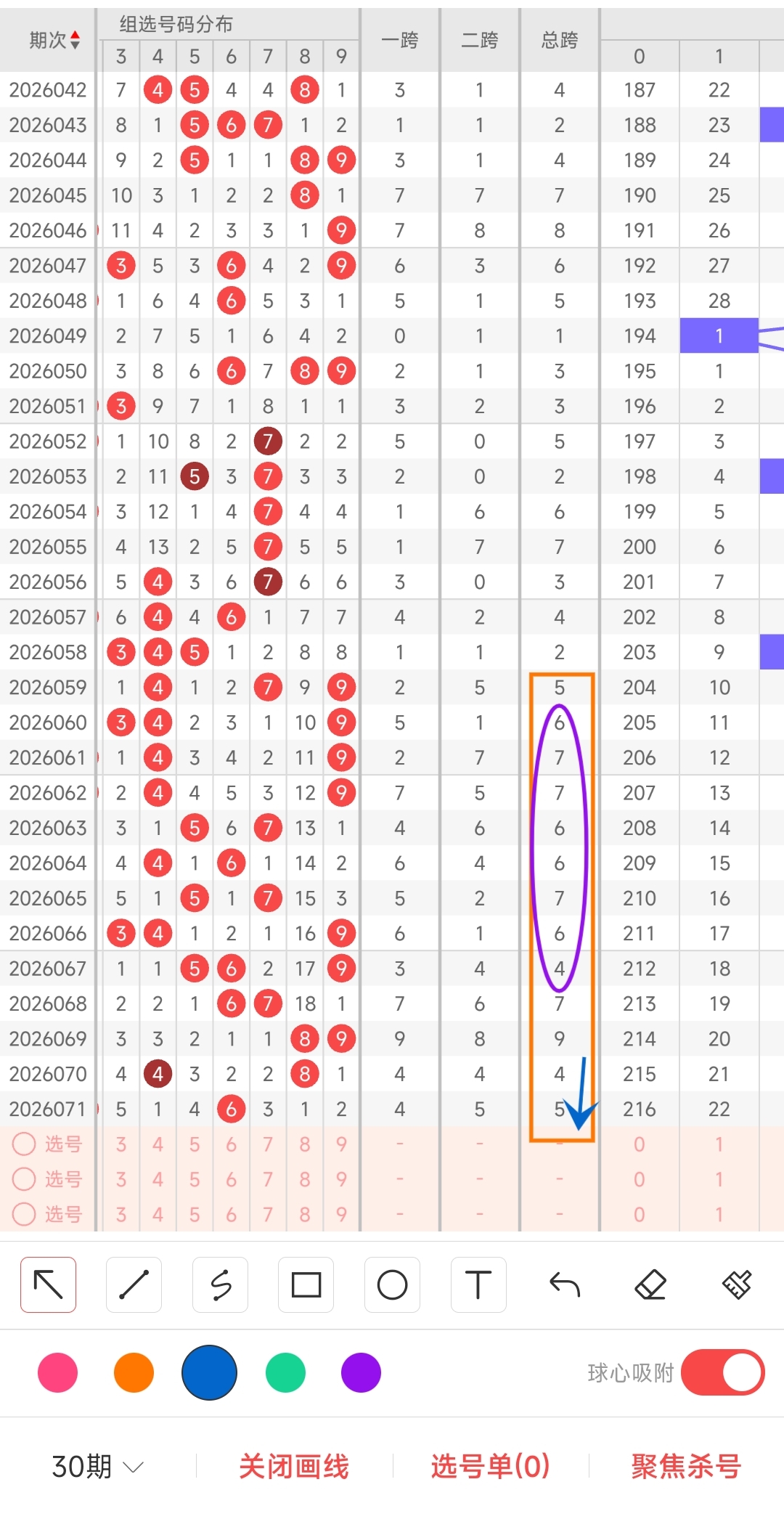Select the blue drawing color

(x=209, y=1372)
